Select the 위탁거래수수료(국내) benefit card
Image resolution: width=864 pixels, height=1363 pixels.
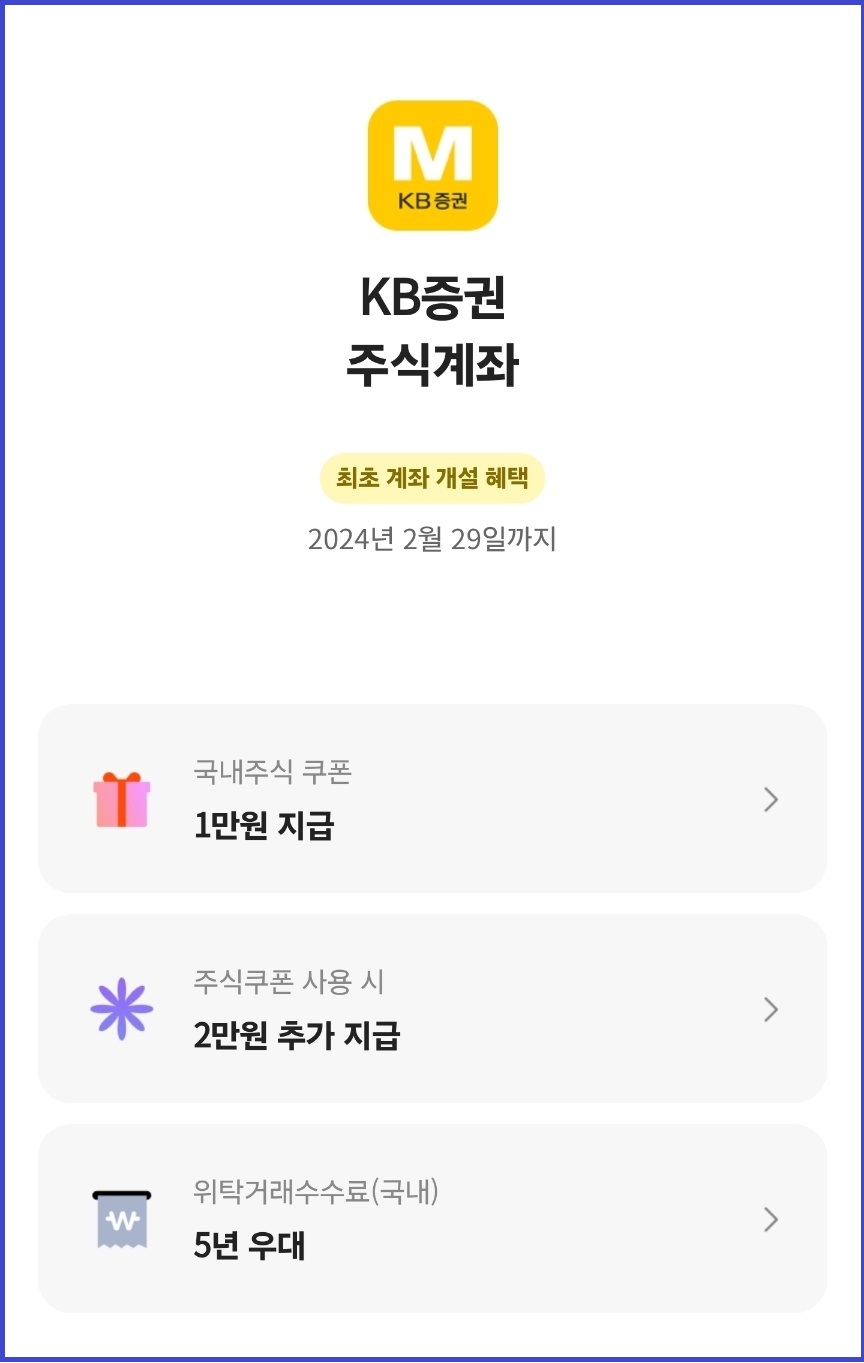(x=432, y=1220)
